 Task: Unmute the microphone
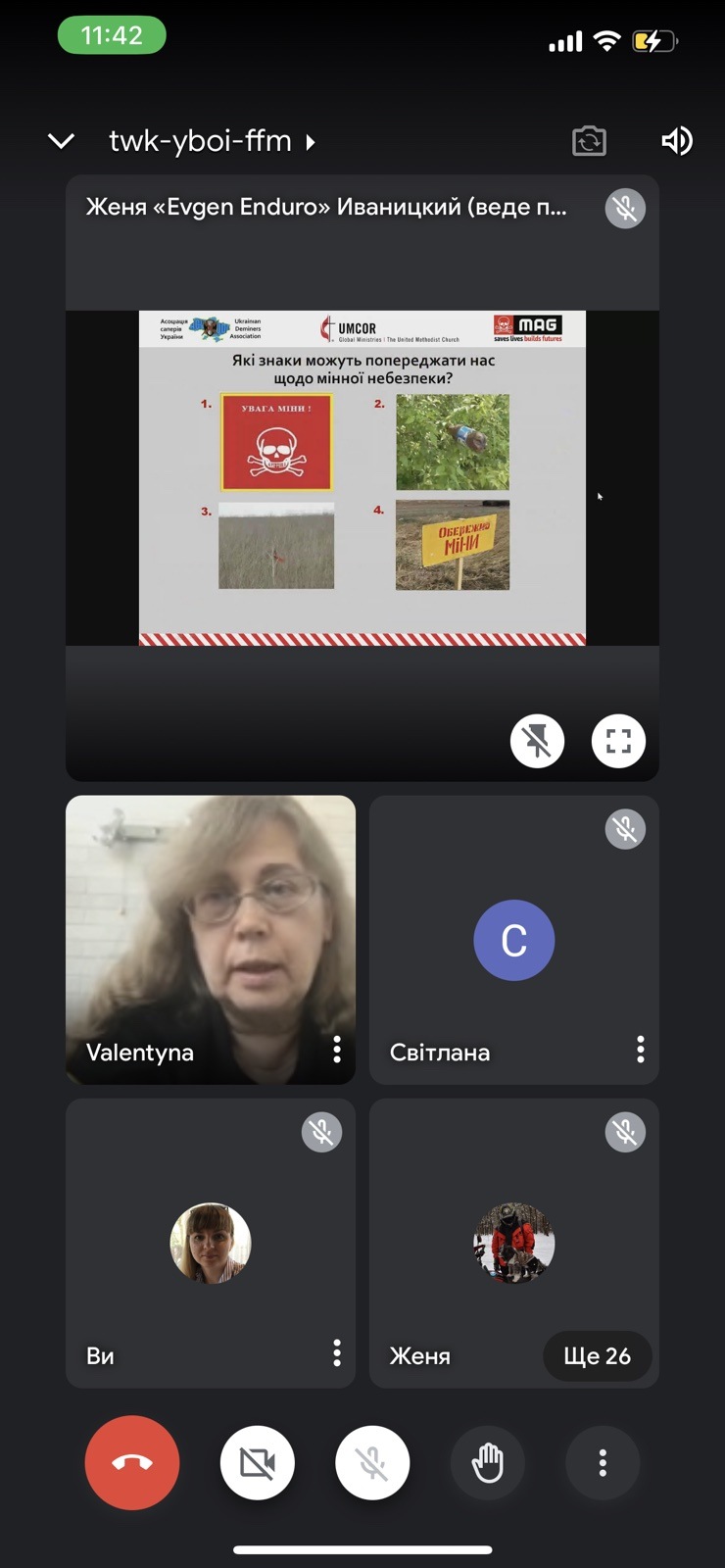pos(372,1463)
